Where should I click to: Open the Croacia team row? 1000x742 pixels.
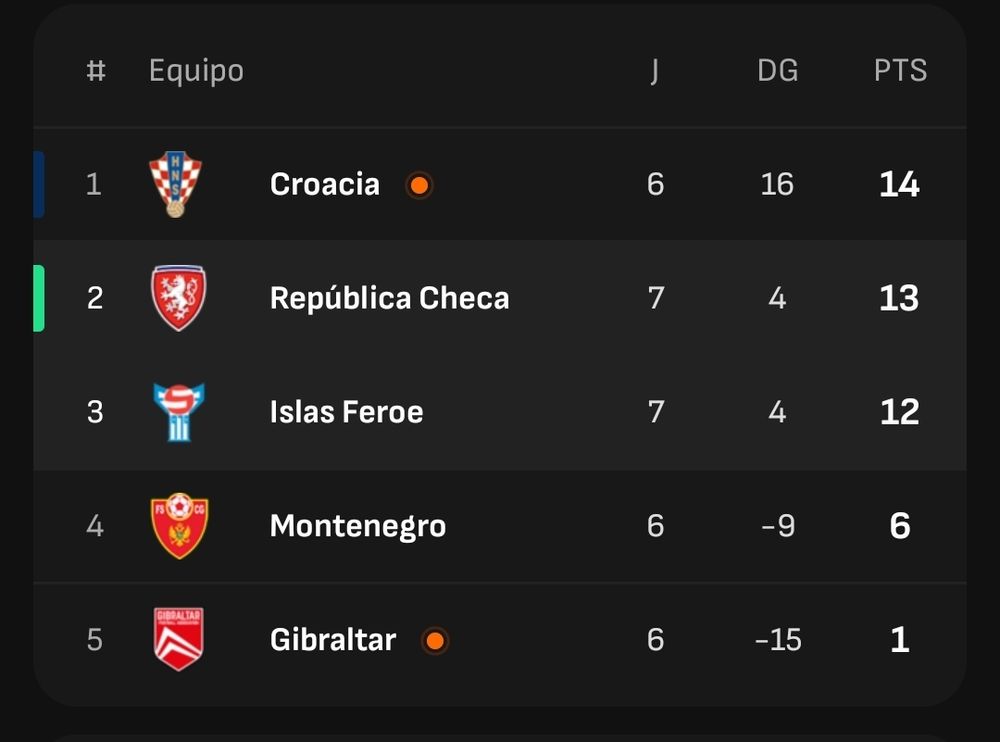(x=325, y=185)
